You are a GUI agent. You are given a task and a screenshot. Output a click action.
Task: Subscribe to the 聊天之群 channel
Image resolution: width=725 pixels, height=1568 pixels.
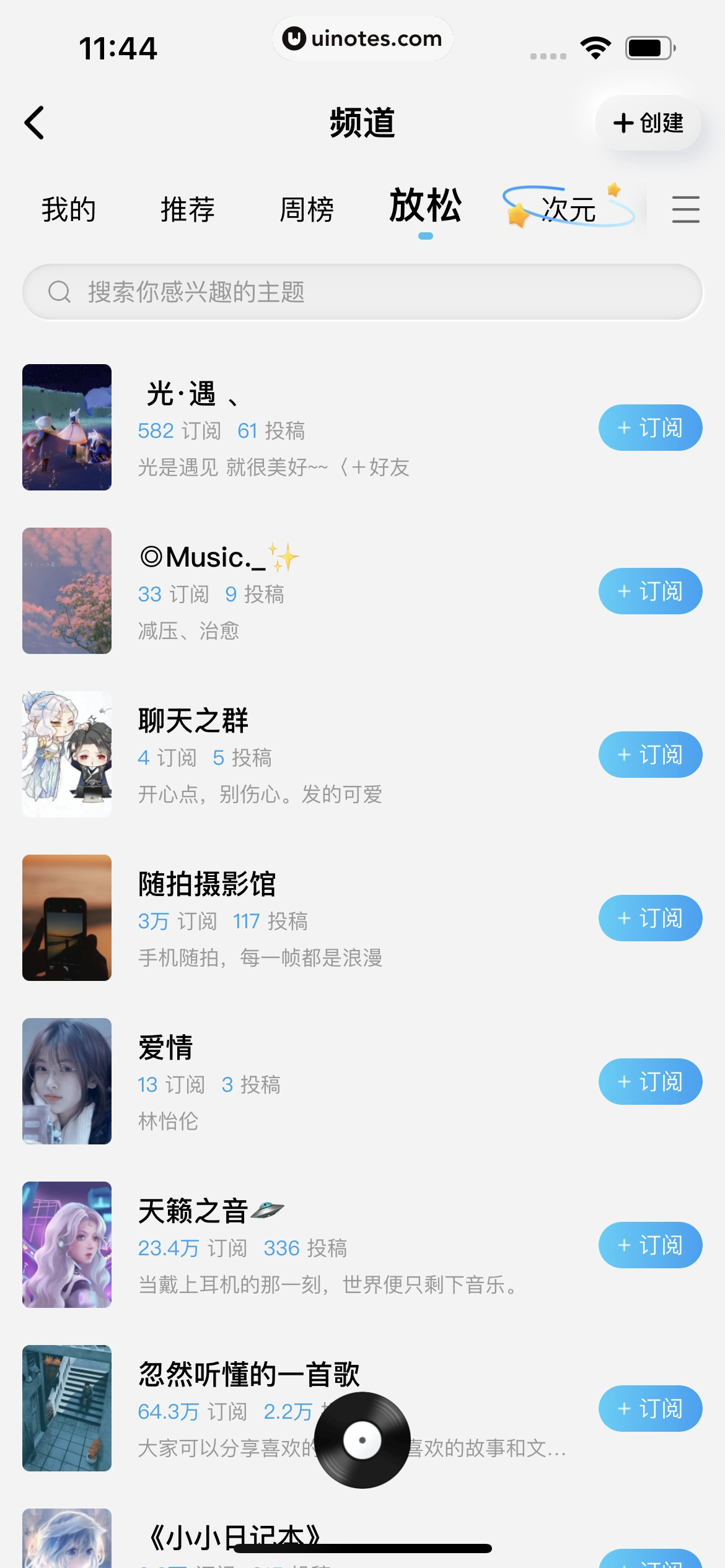[649, 754]
